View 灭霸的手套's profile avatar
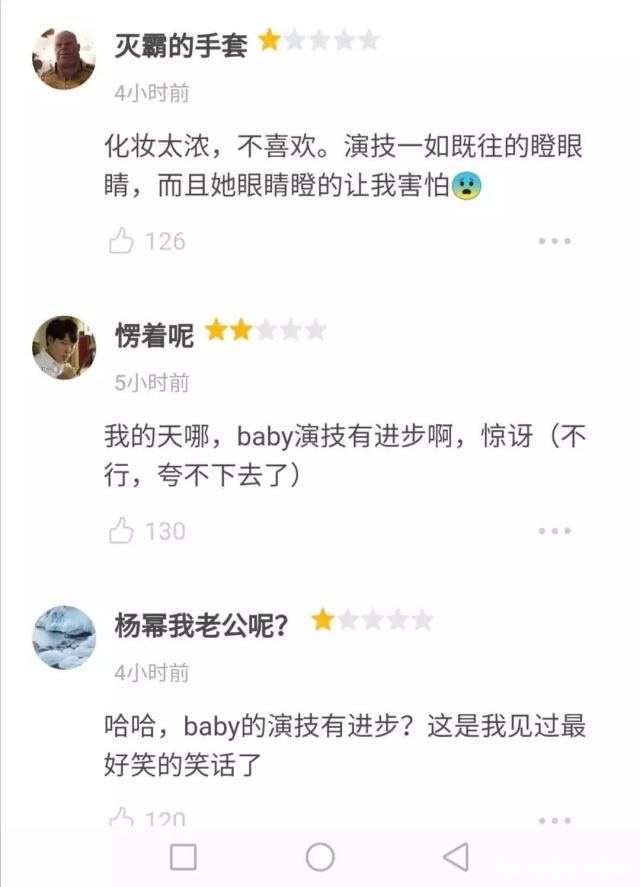640x887 pixels. point(64,59)
